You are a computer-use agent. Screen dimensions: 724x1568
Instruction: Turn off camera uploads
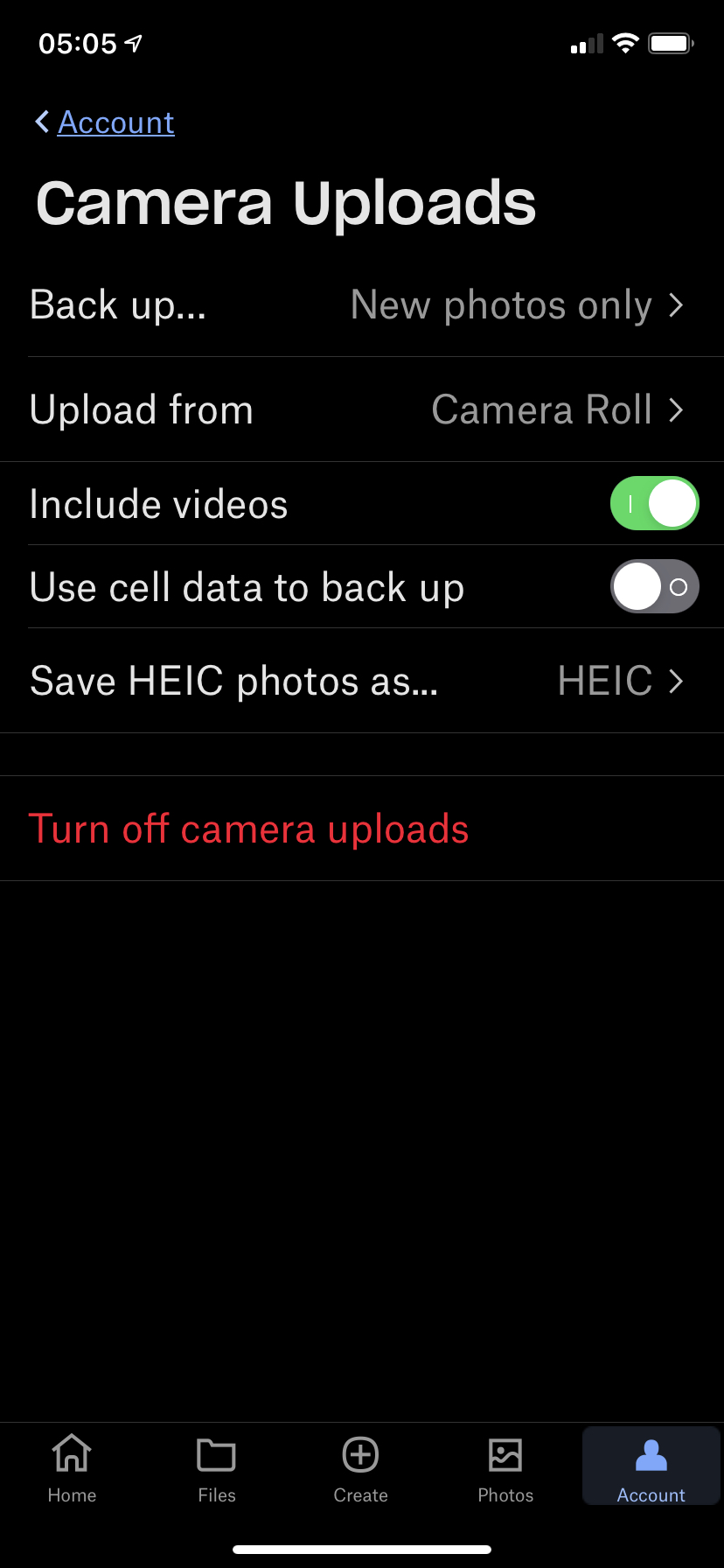249,829
